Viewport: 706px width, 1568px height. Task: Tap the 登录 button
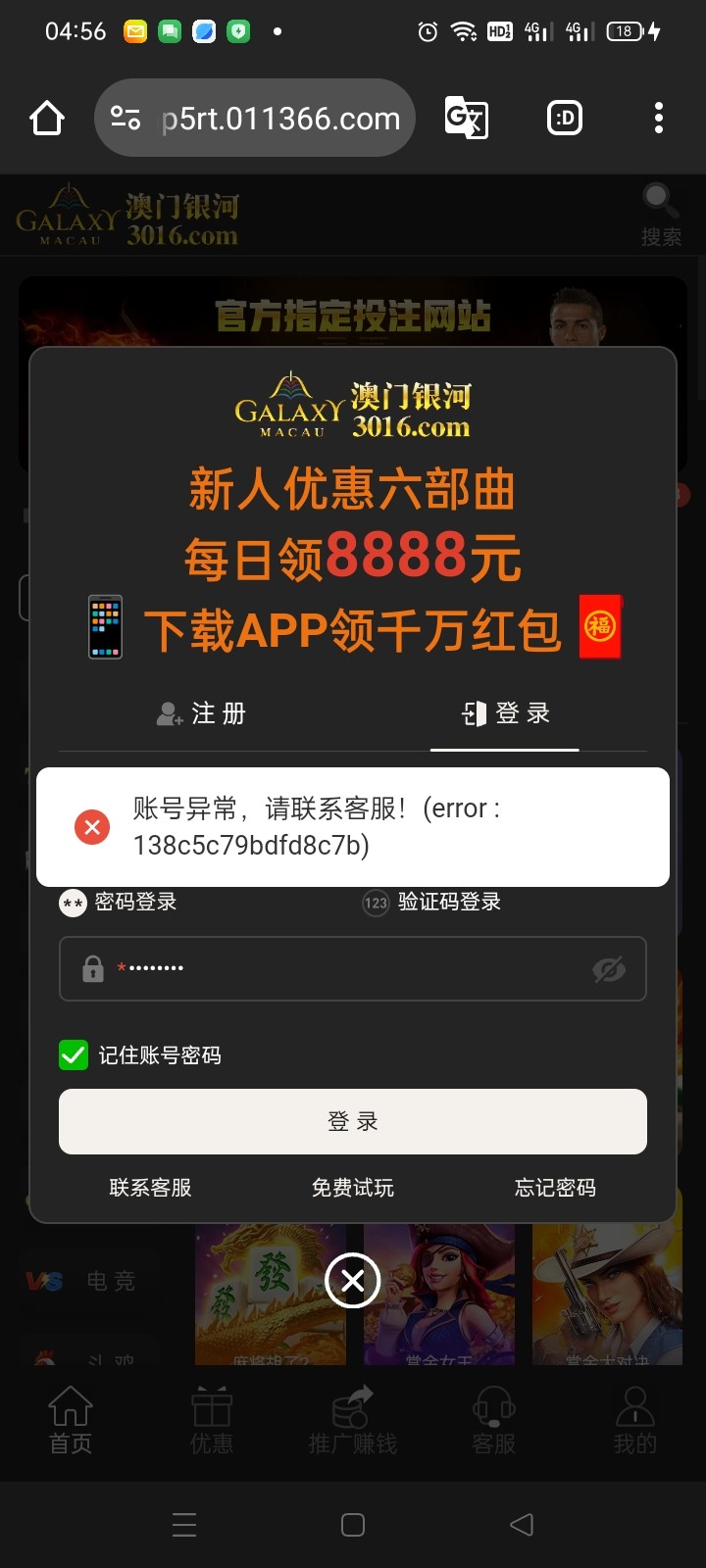point(353,1121)
